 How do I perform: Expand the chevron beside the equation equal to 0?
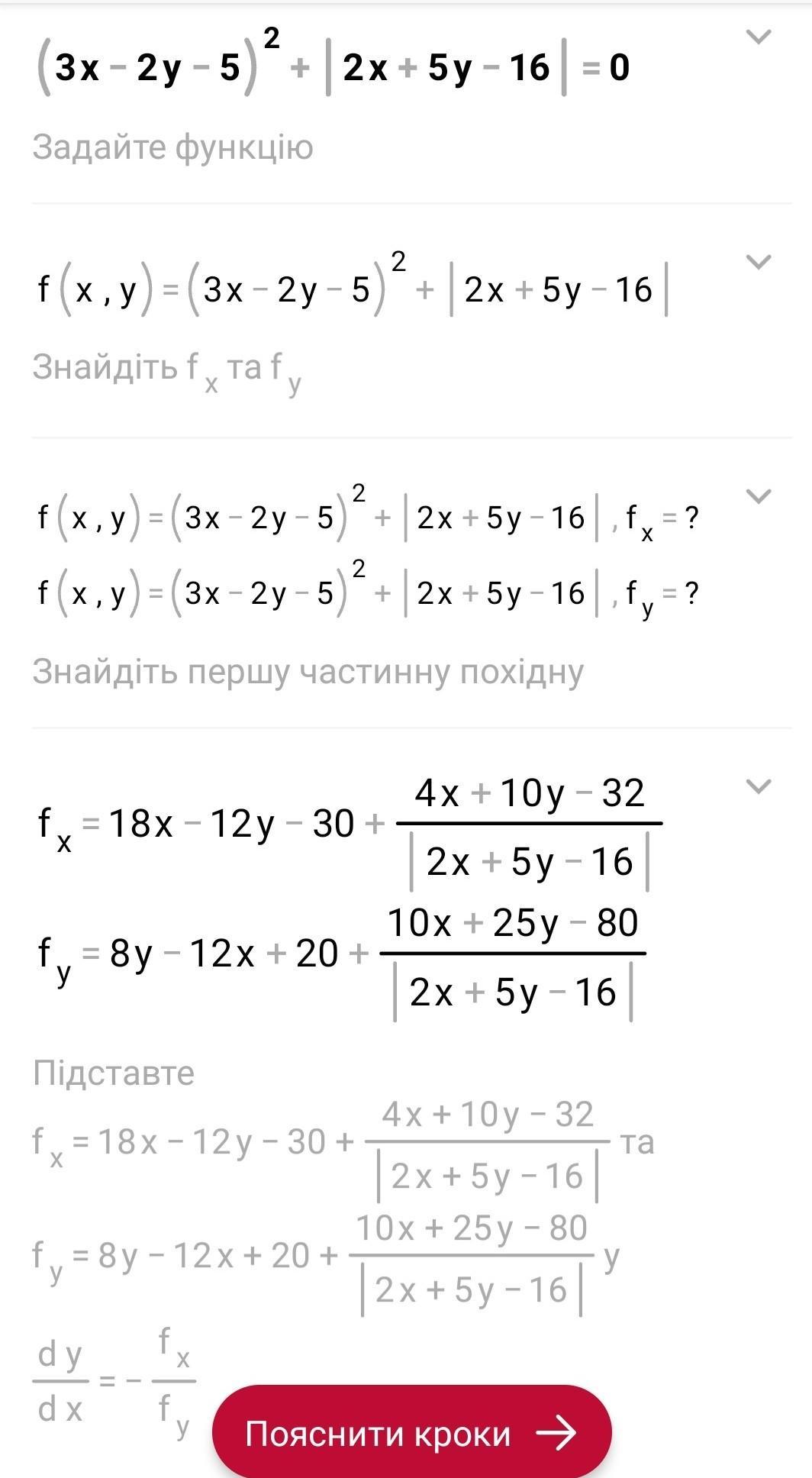coord(758,37)
